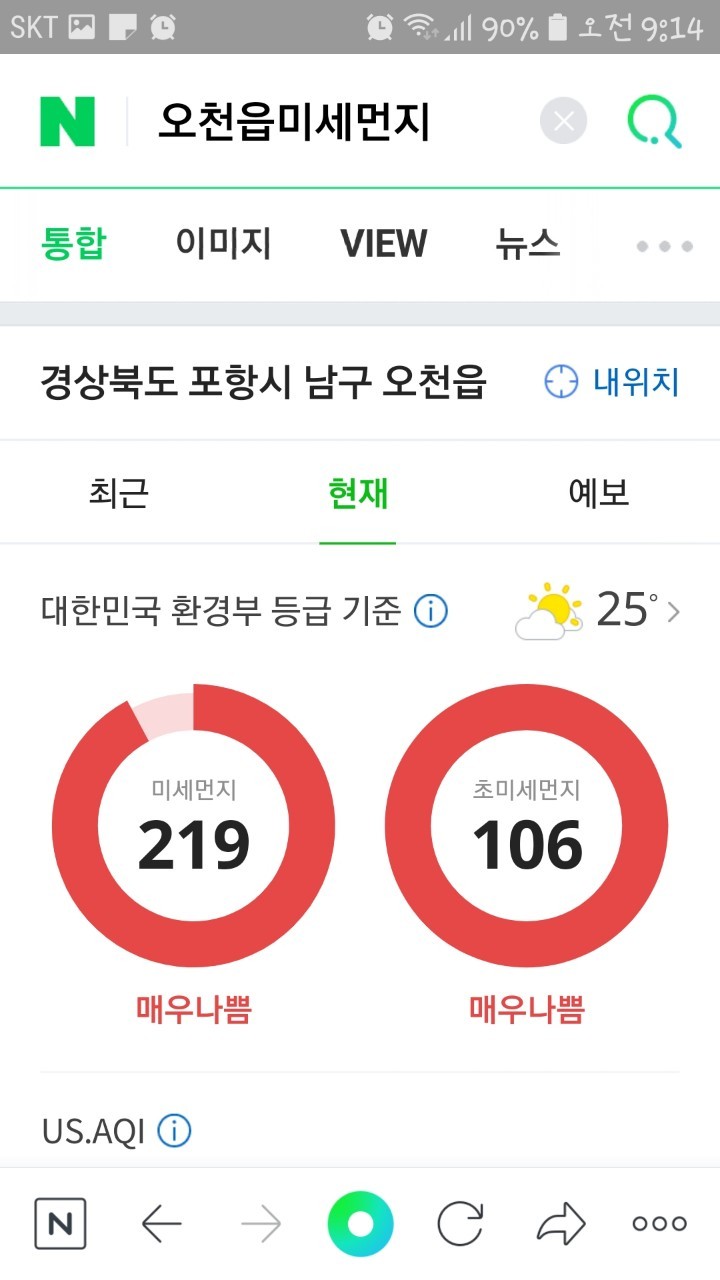This screenshot has width=720, height=1280.
Task: Go back with the bottom left arrow
Action: [x=161, y=1223]
